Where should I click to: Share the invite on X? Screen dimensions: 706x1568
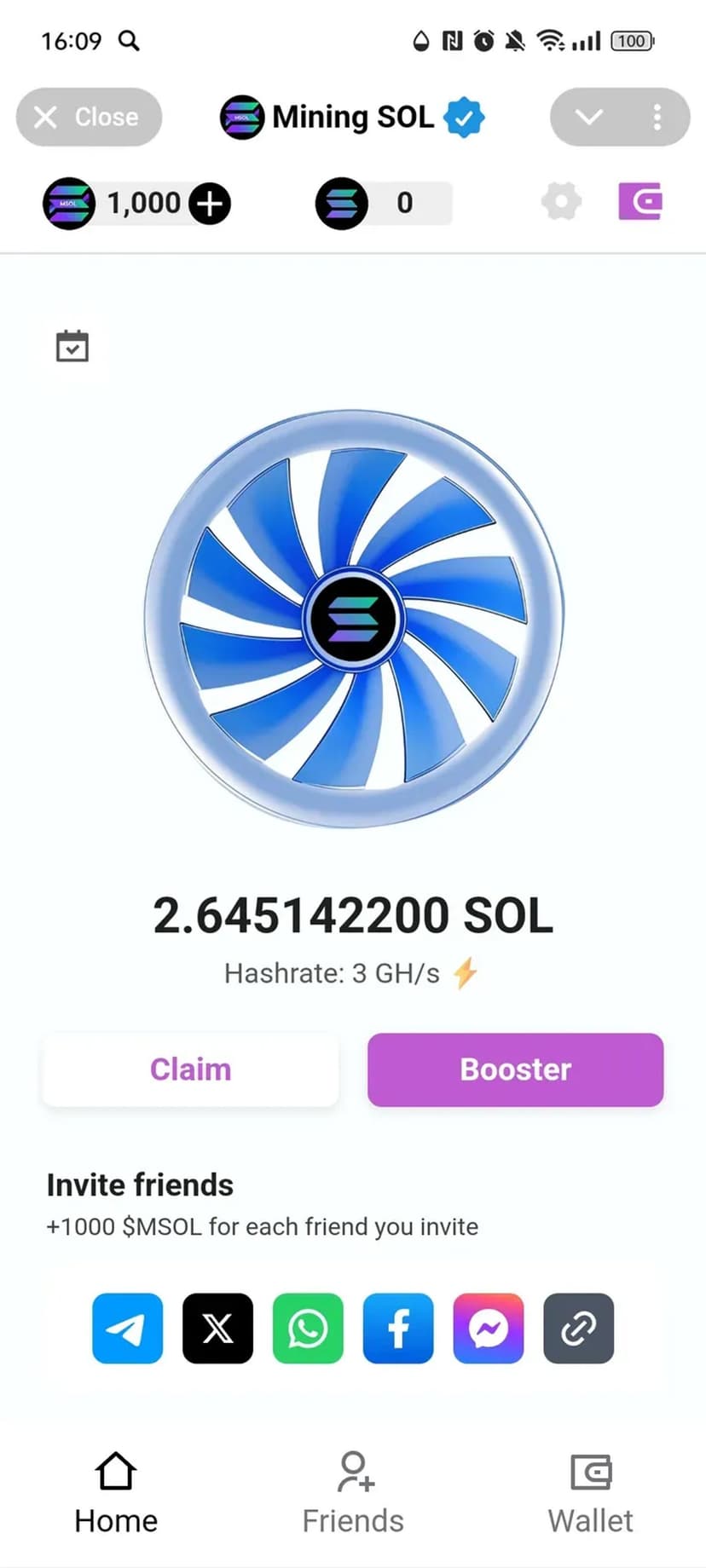[217, 1328]
